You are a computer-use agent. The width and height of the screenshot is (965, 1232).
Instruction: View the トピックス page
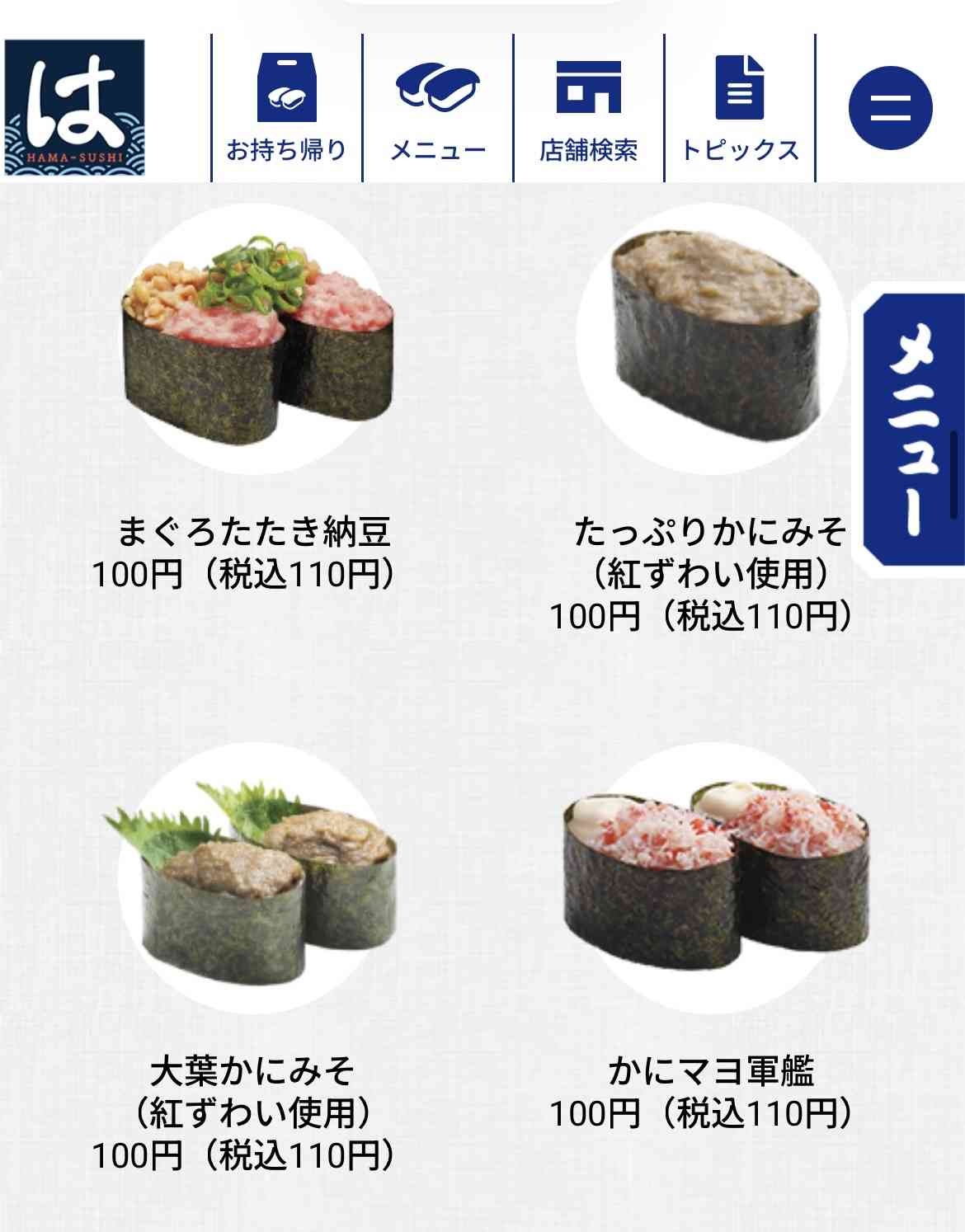[x=740, y=107]
